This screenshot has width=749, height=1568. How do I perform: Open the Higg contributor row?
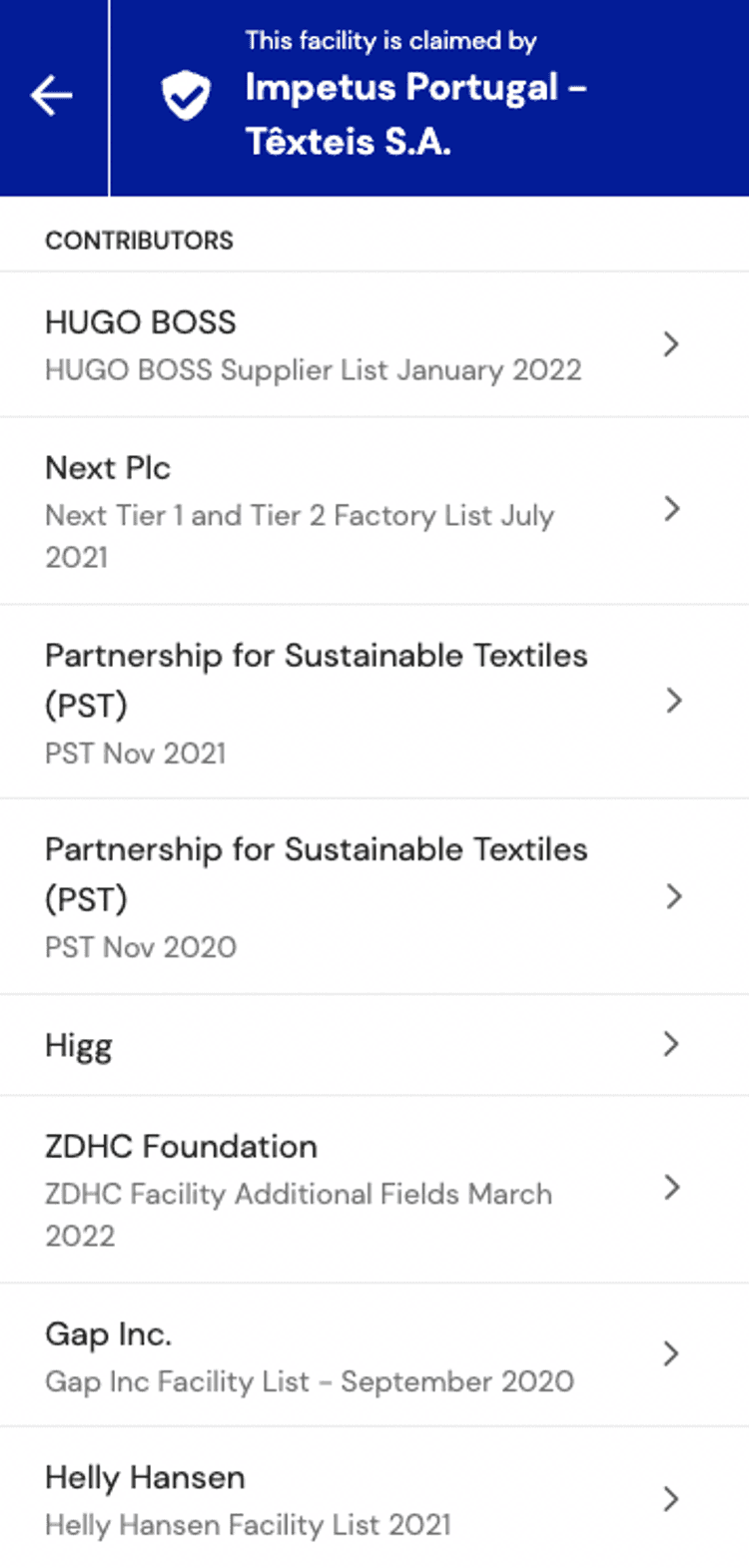[x=374, y=1045]
